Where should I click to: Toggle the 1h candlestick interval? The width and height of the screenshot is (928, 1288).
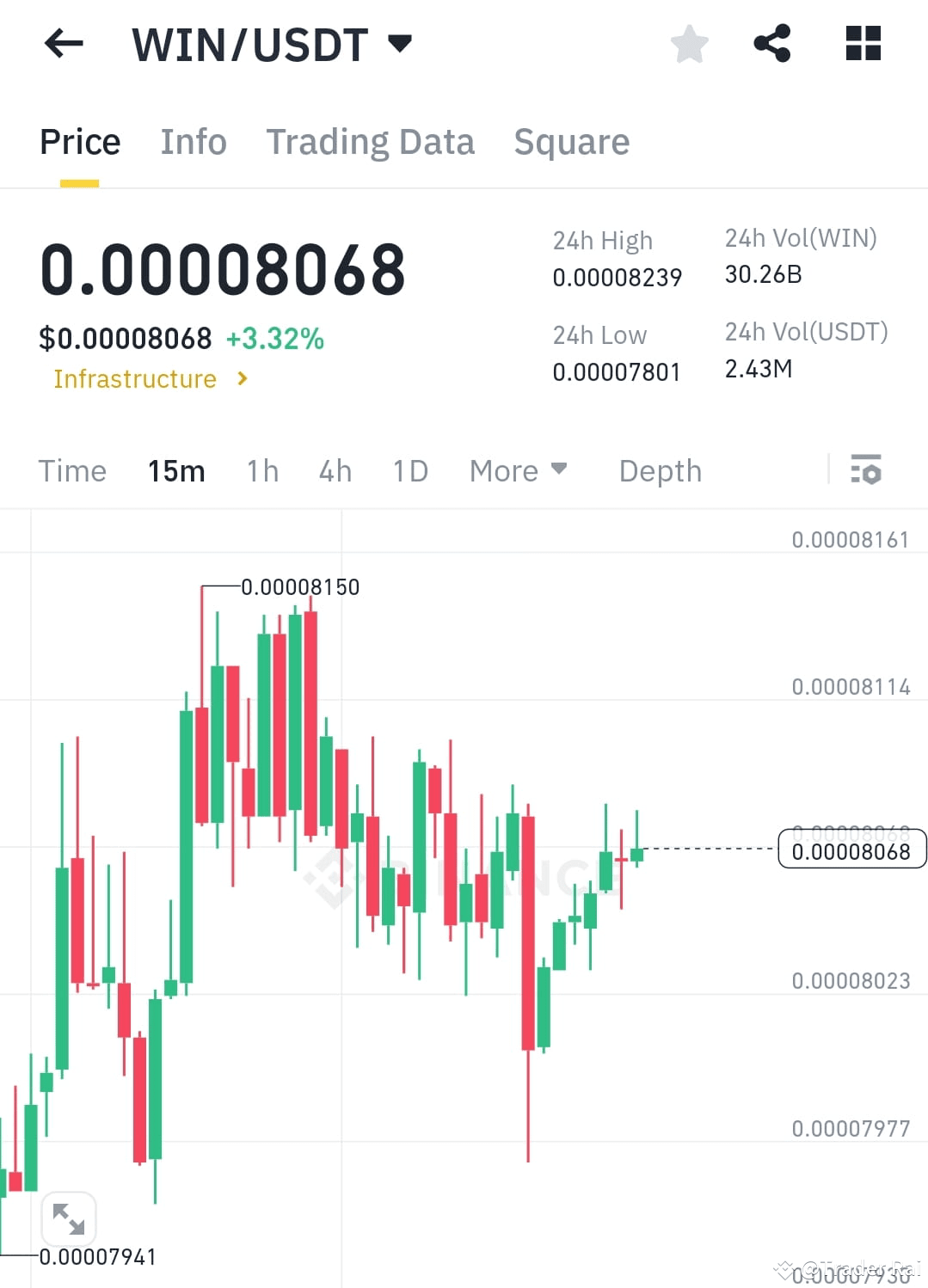261,470
